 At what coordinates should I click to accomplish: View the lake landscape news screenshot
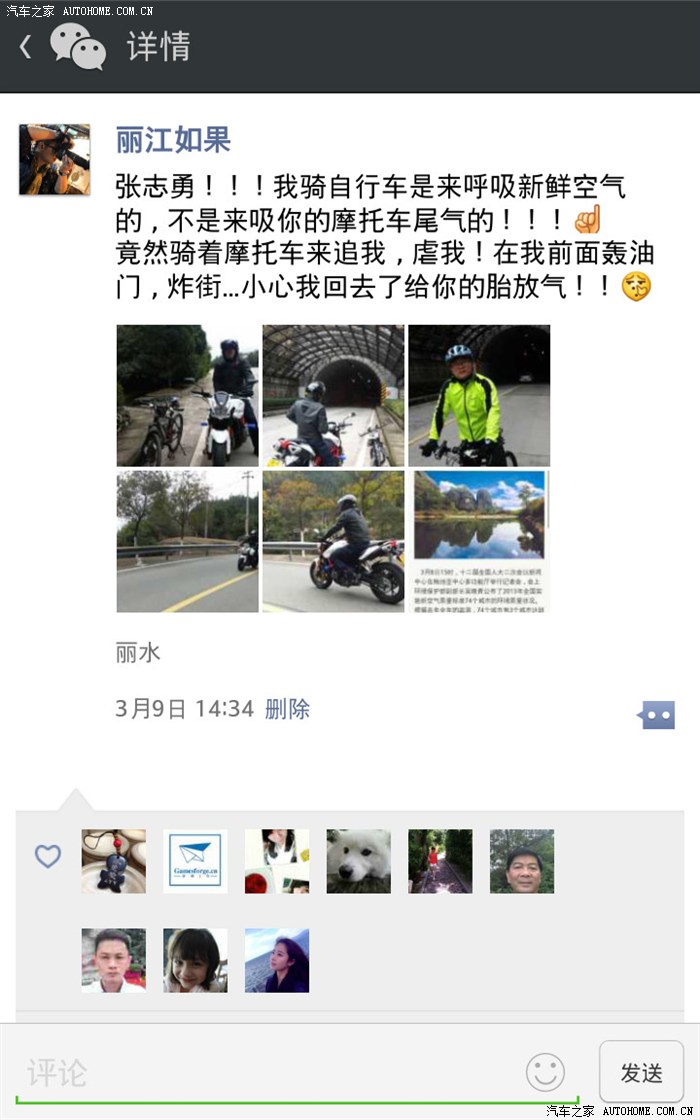(479, 542)
